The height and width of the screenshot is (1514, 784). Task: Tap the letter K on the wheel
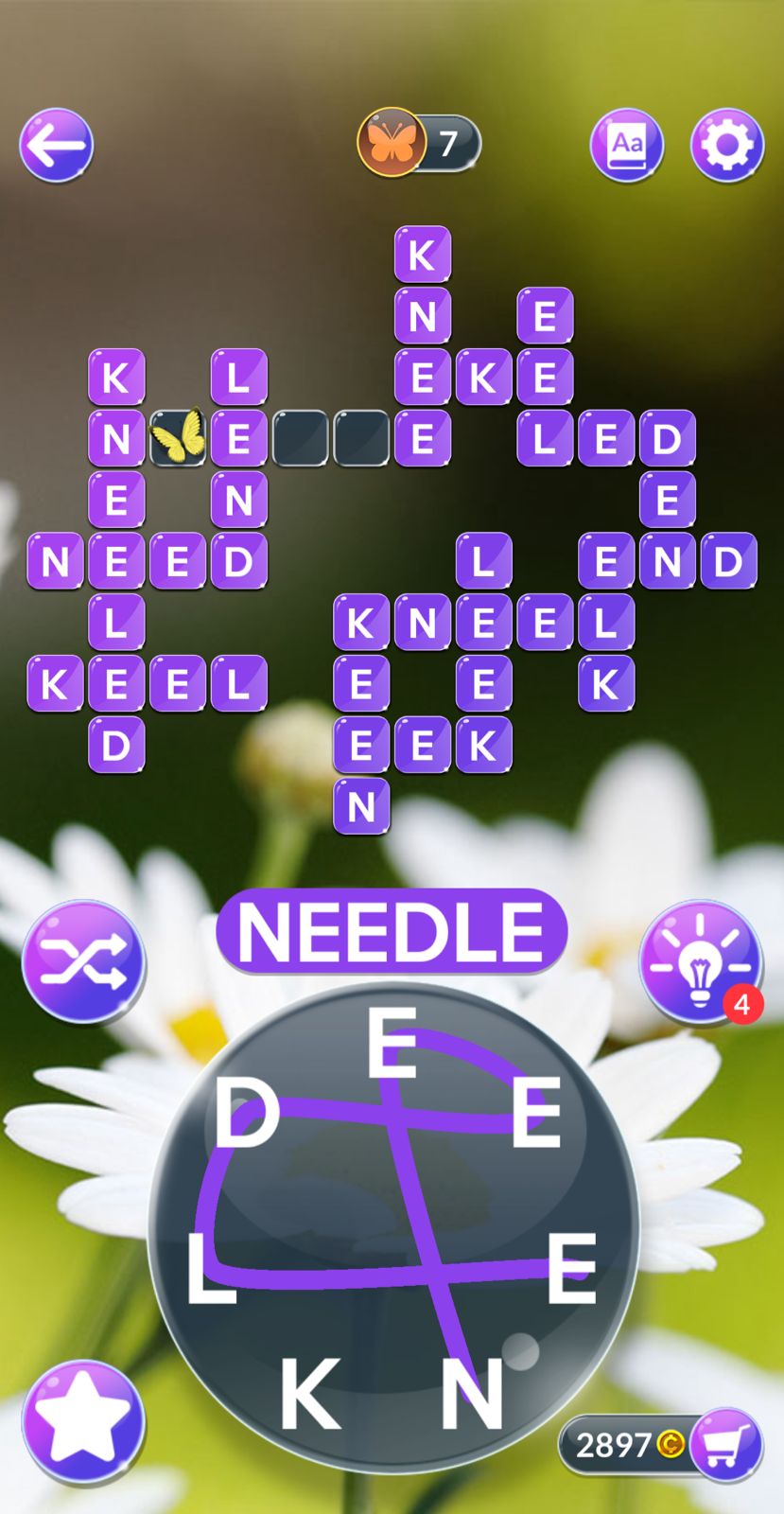coord(309,1393)
